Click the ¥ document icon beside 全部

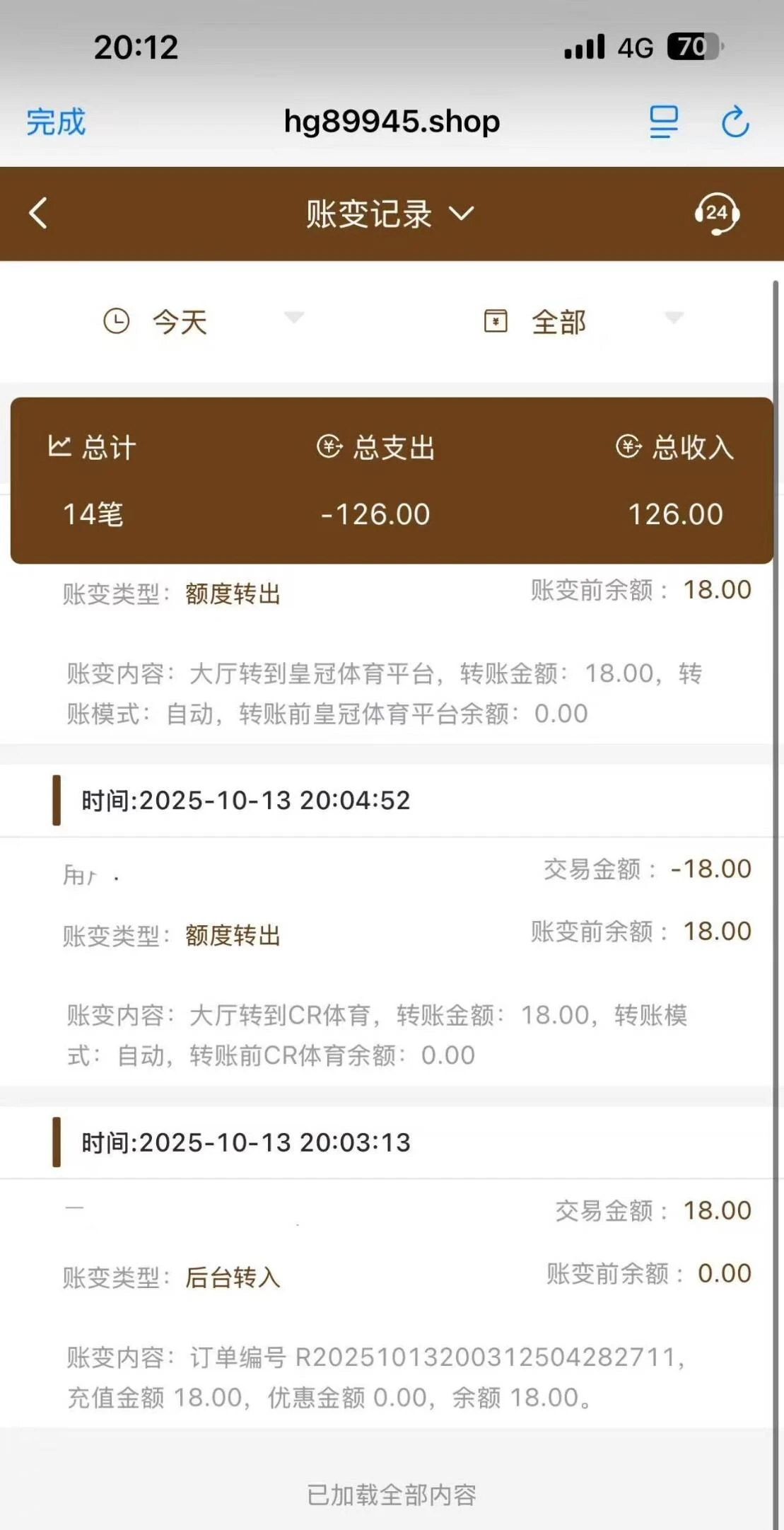[497, 321]
